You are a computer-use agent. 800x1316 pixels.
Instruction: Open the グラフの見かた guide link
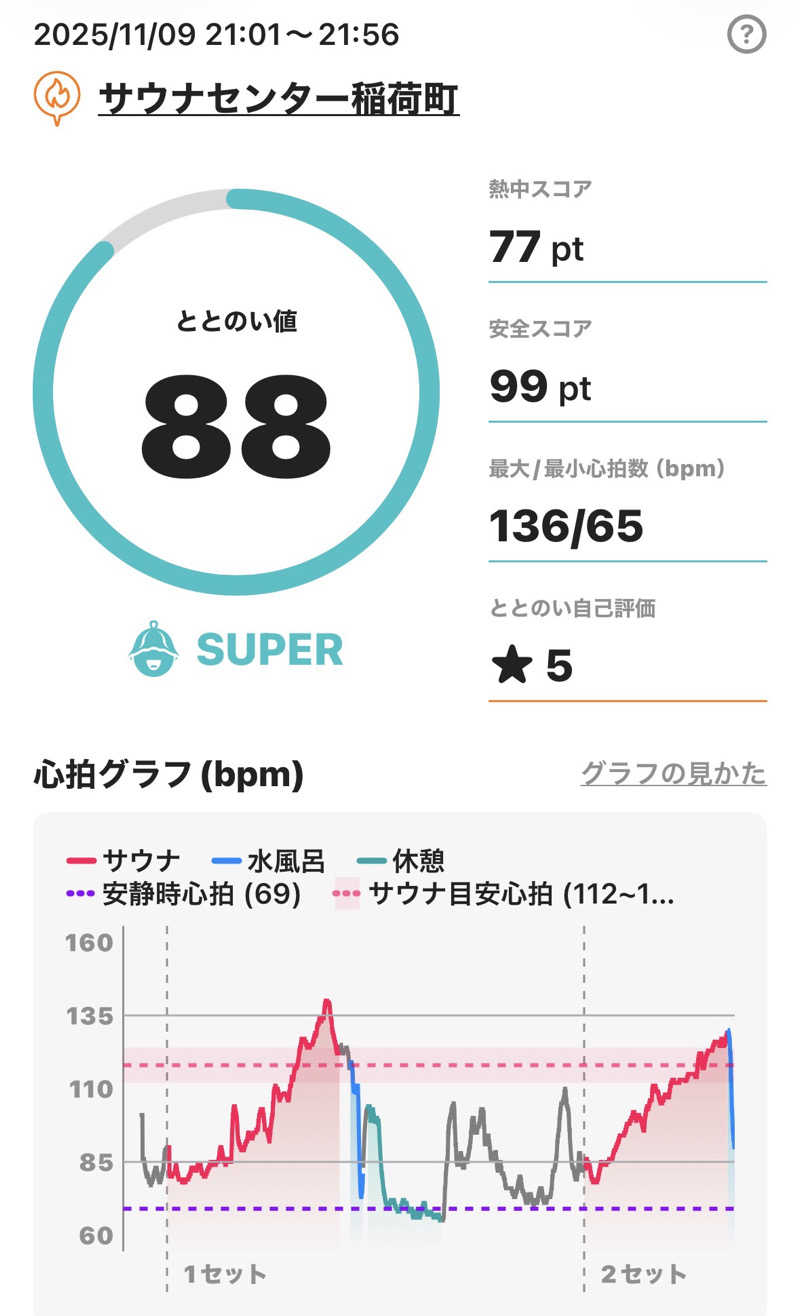673,773
